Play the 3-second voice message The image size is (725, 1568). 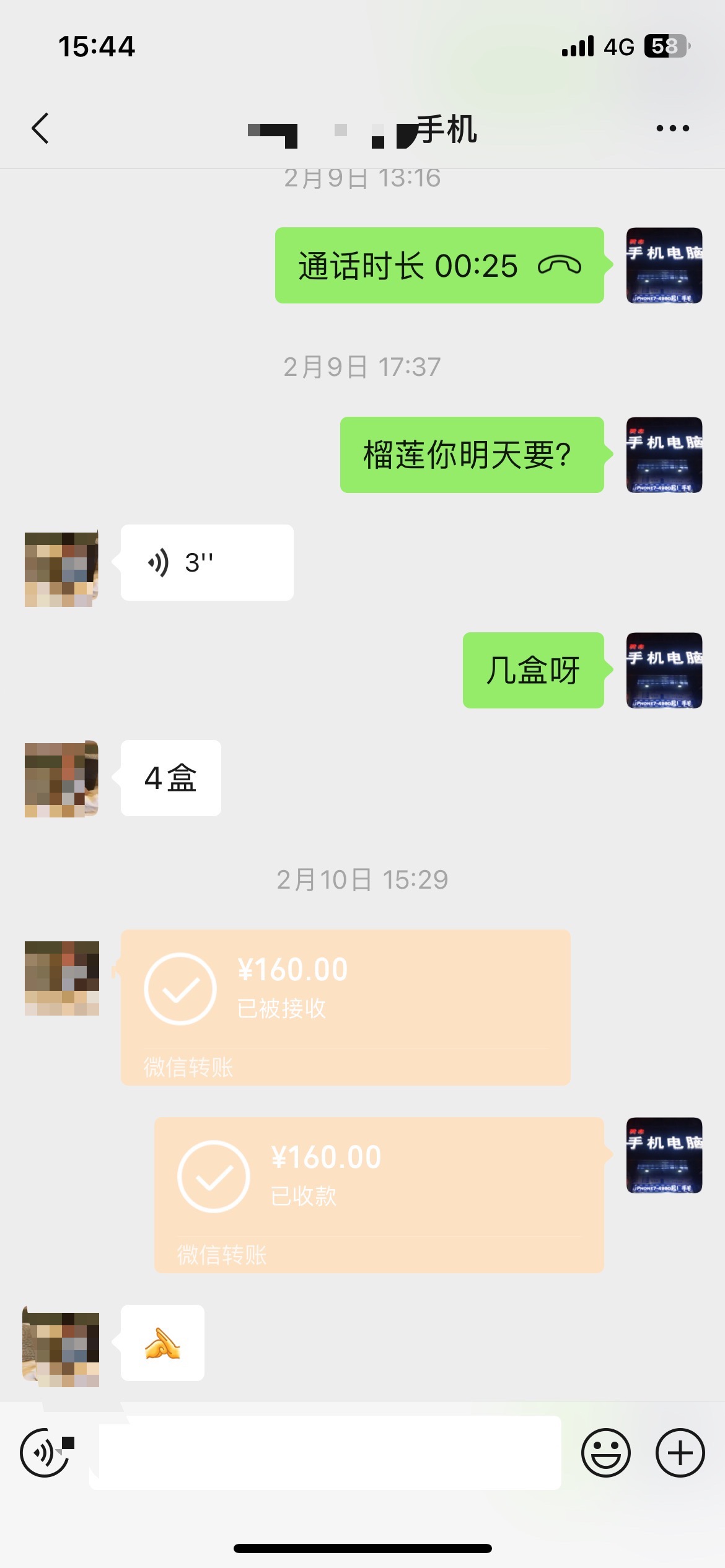click(206, 563)
